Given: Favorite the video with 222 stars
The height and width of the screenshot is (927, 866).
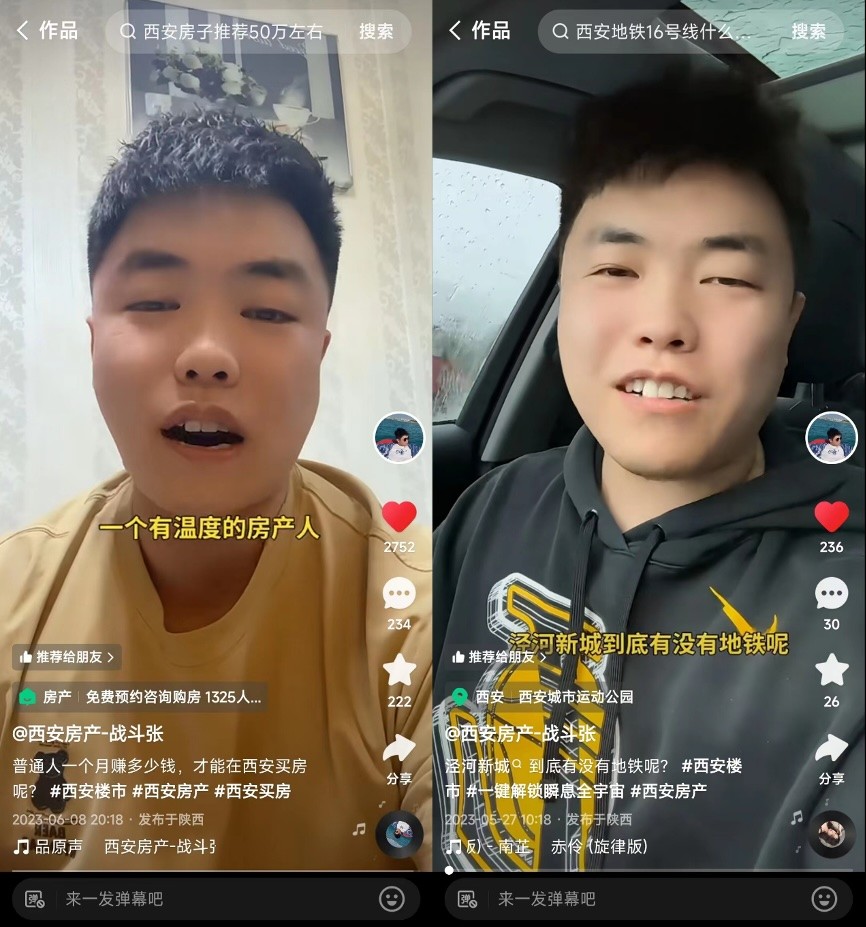Looking at the screenshot, I should (399, 670).
